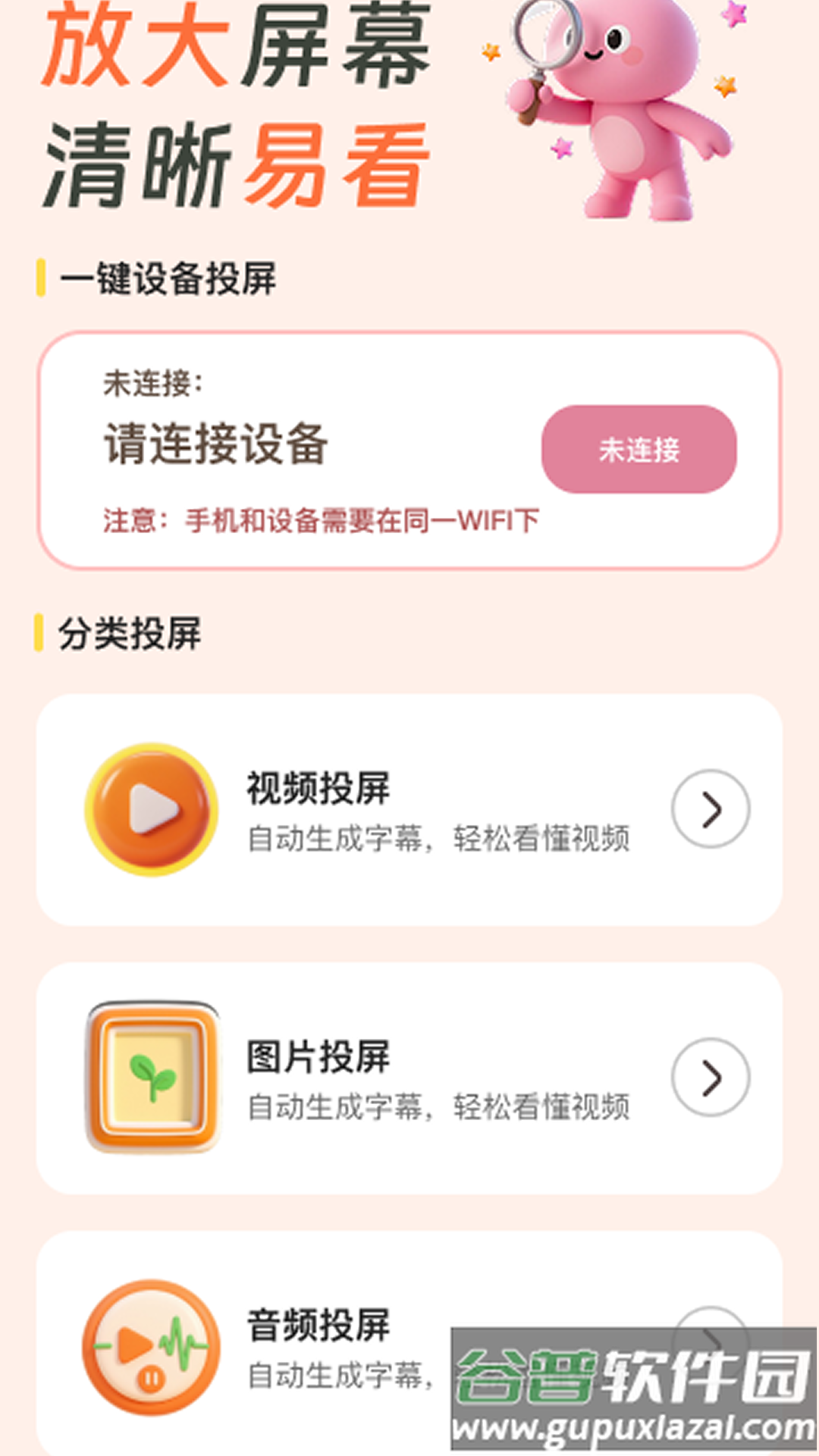The width and height of the screenshot is (819, 1456).
Task: Click the green sprout symbol in the picture icon
Action: click(152, 1079)
